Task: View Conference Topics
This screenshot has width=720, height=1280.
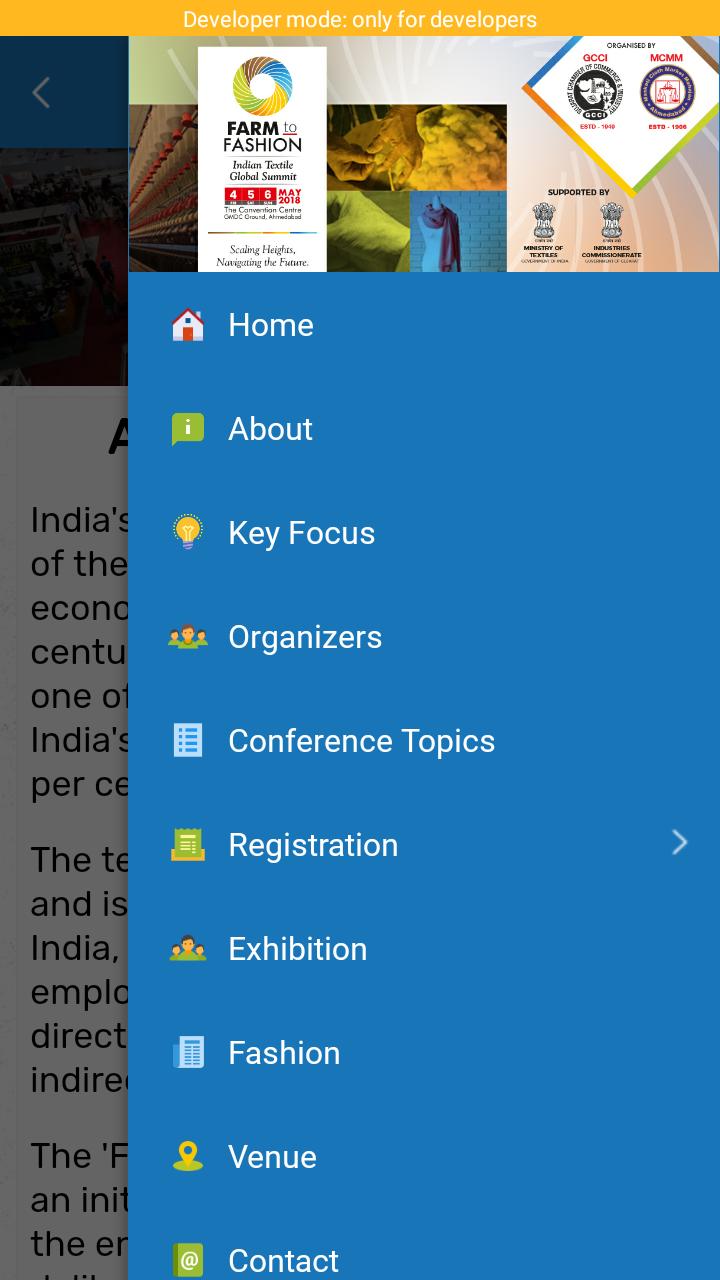Action: point(360,741)
